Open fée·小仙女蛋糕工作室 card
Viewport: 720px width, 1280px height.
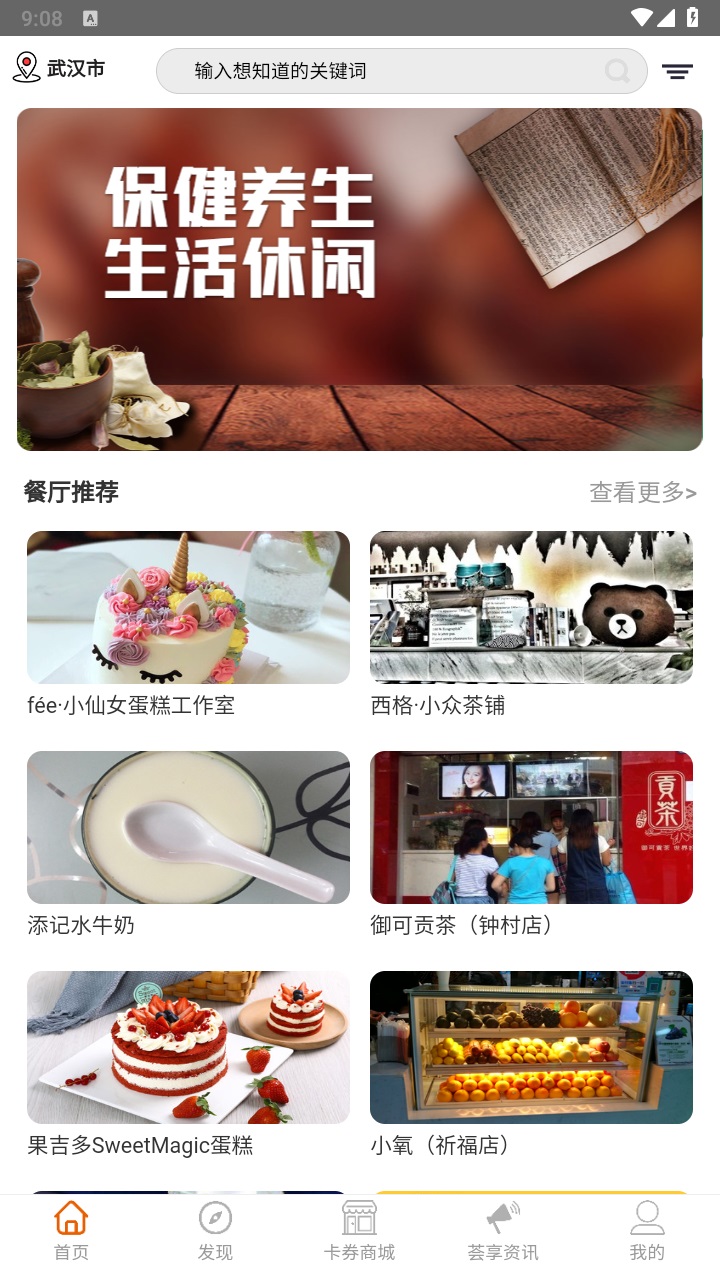pyautogui.click(x=188, y=624)
